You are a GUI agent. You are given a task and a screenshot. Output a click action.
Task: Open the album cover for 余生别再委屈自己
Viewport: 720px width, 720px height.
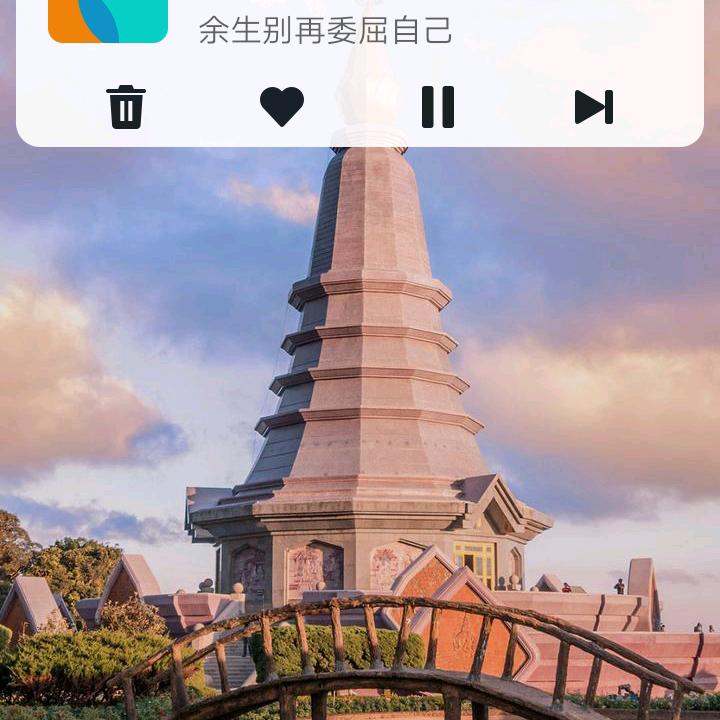108,21
